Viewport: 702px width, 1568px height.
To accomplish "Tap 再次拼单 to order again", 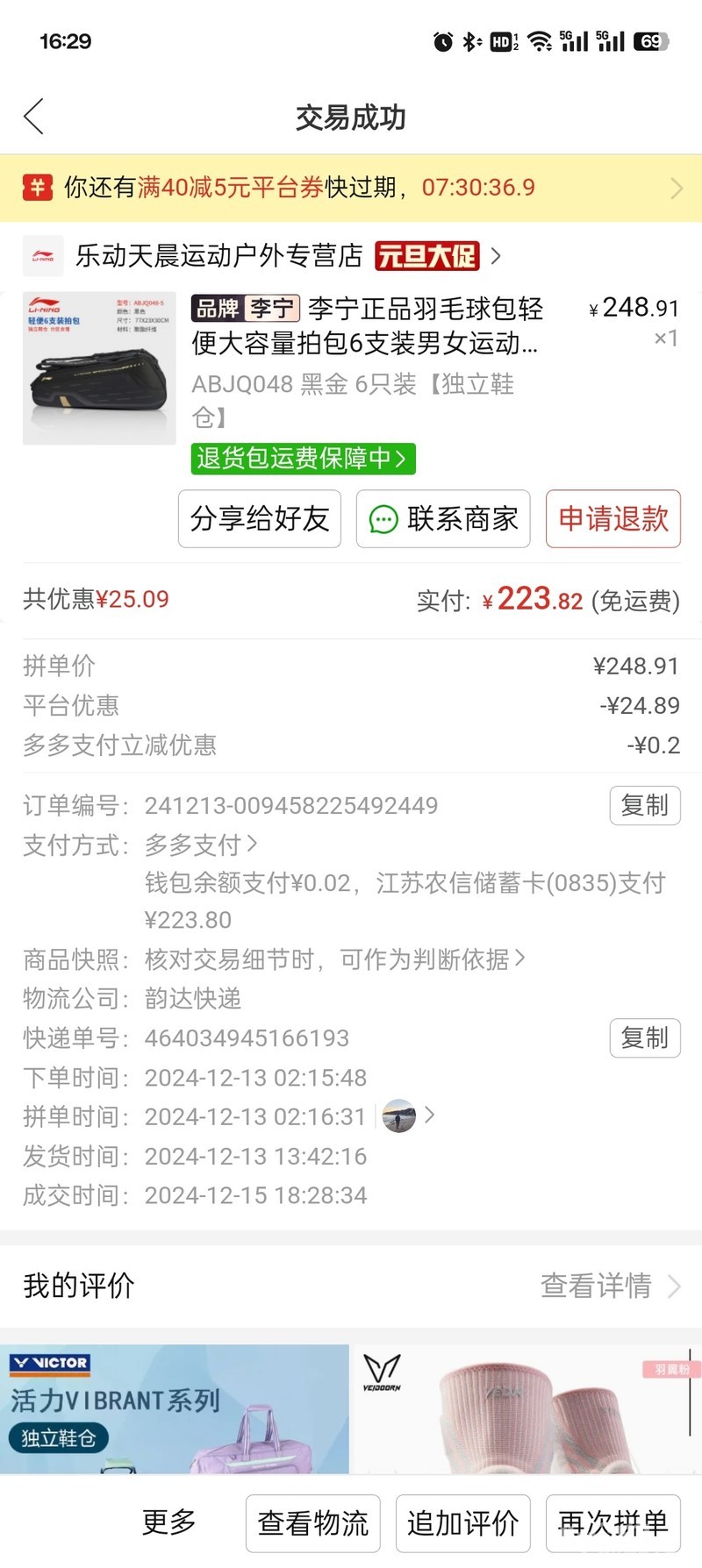I will coord(613,1523).
